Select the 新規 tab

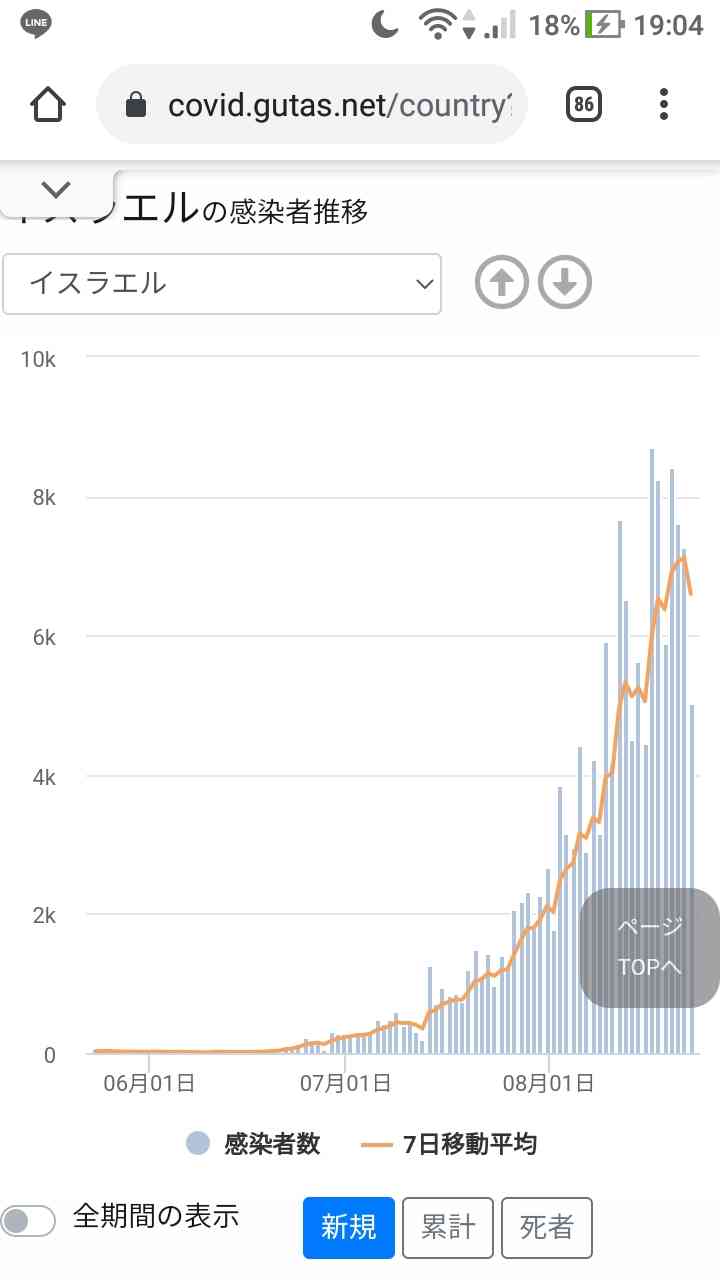(348, 1227)
